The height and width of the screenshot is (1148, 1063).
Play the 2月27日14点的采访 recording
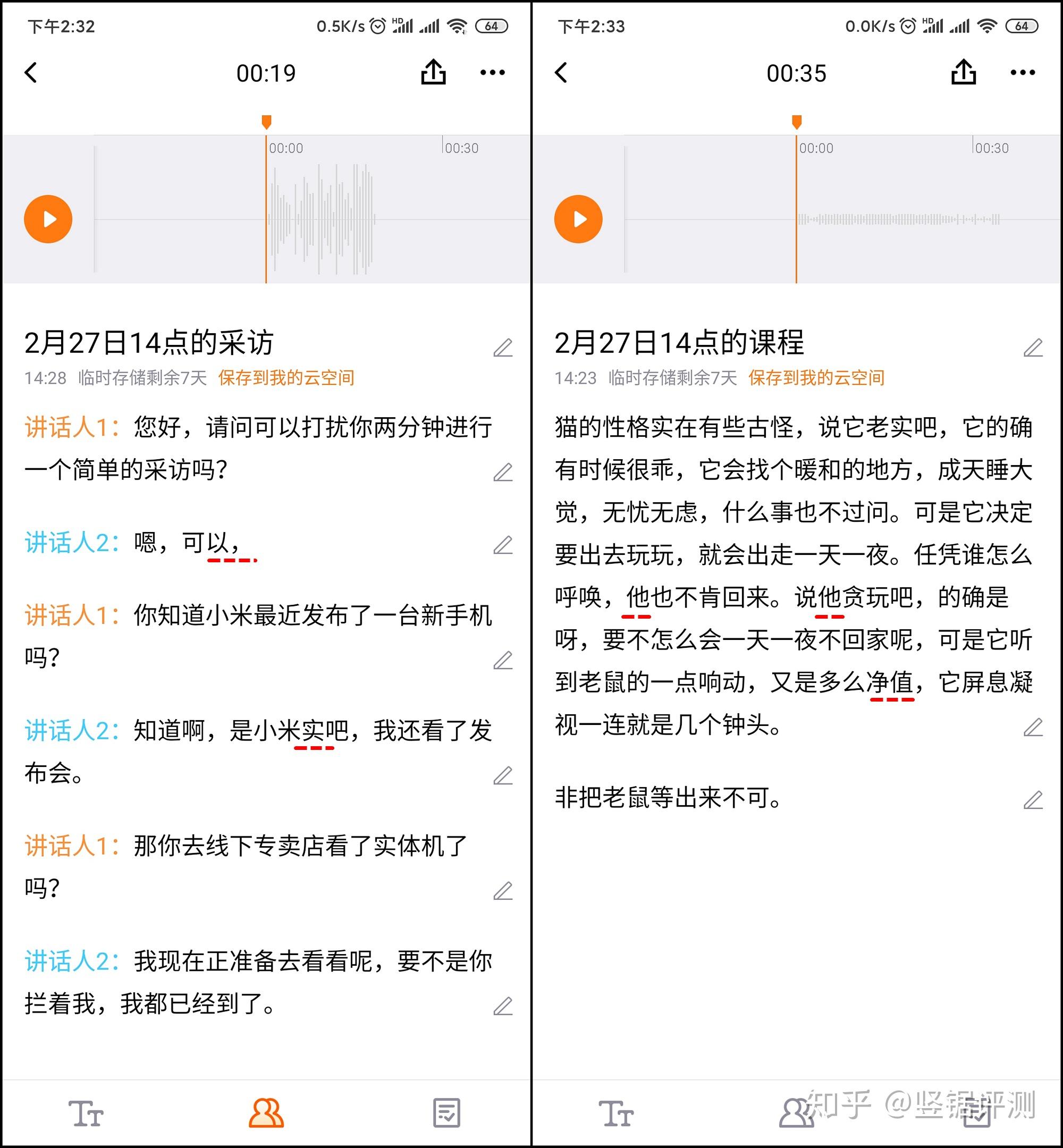coord(48,219)
